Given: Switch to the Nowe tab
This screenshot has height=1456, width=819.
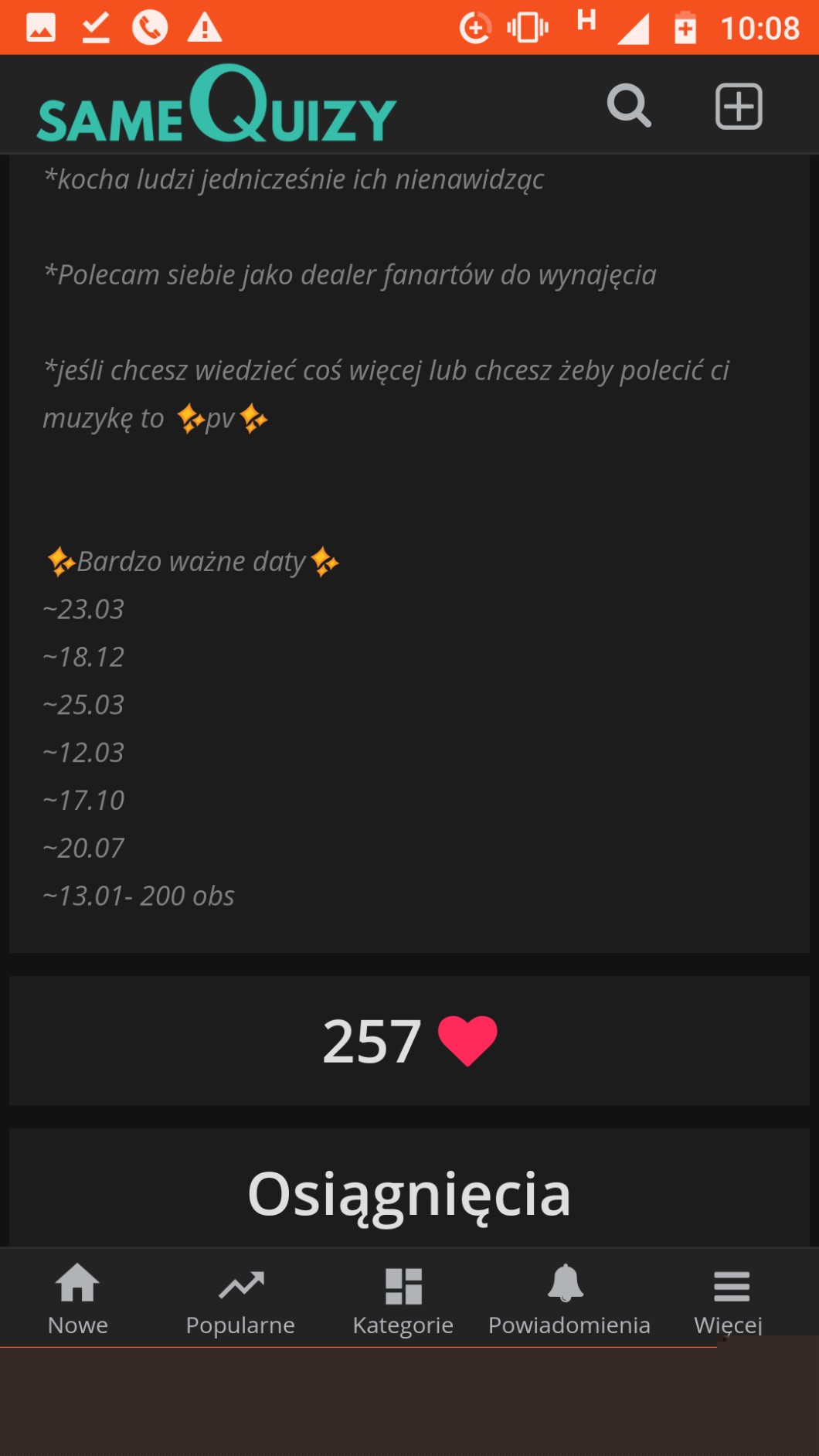Looking at the screenshot, I should coord(78,1299).
